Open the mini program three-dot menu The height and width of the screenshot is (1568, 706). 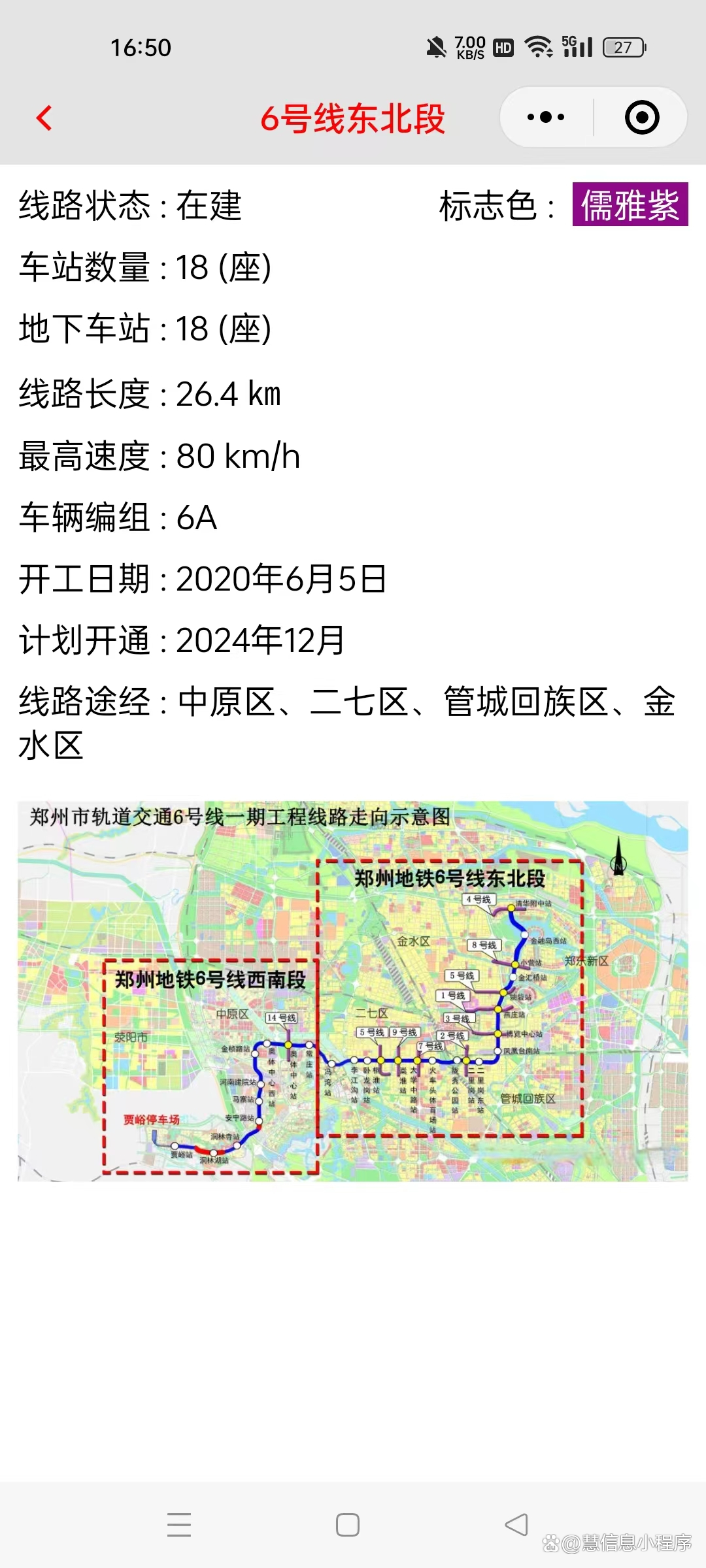point(546,118)
